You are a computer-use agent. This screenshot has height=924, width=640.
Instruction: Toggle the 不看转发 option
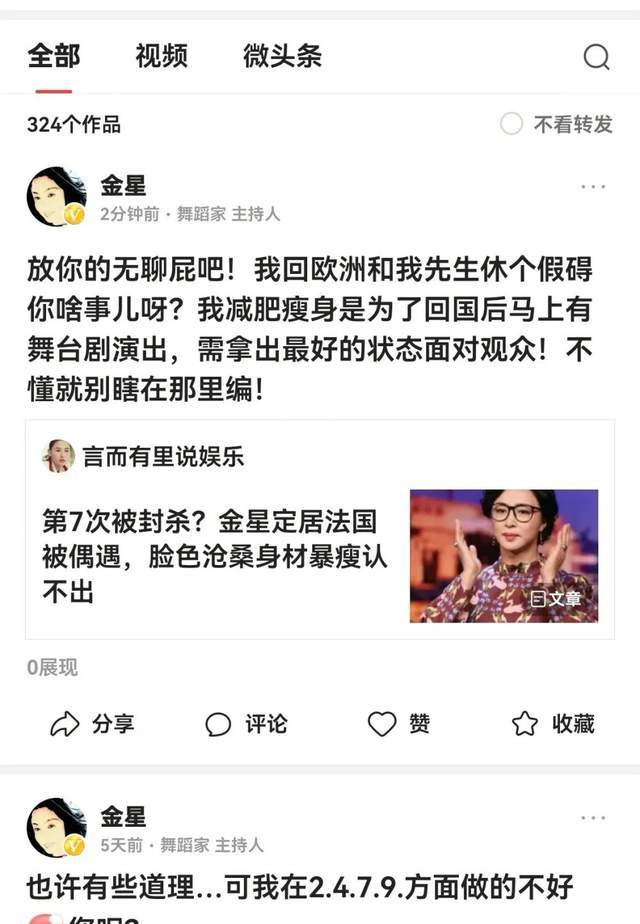(556, 124)
